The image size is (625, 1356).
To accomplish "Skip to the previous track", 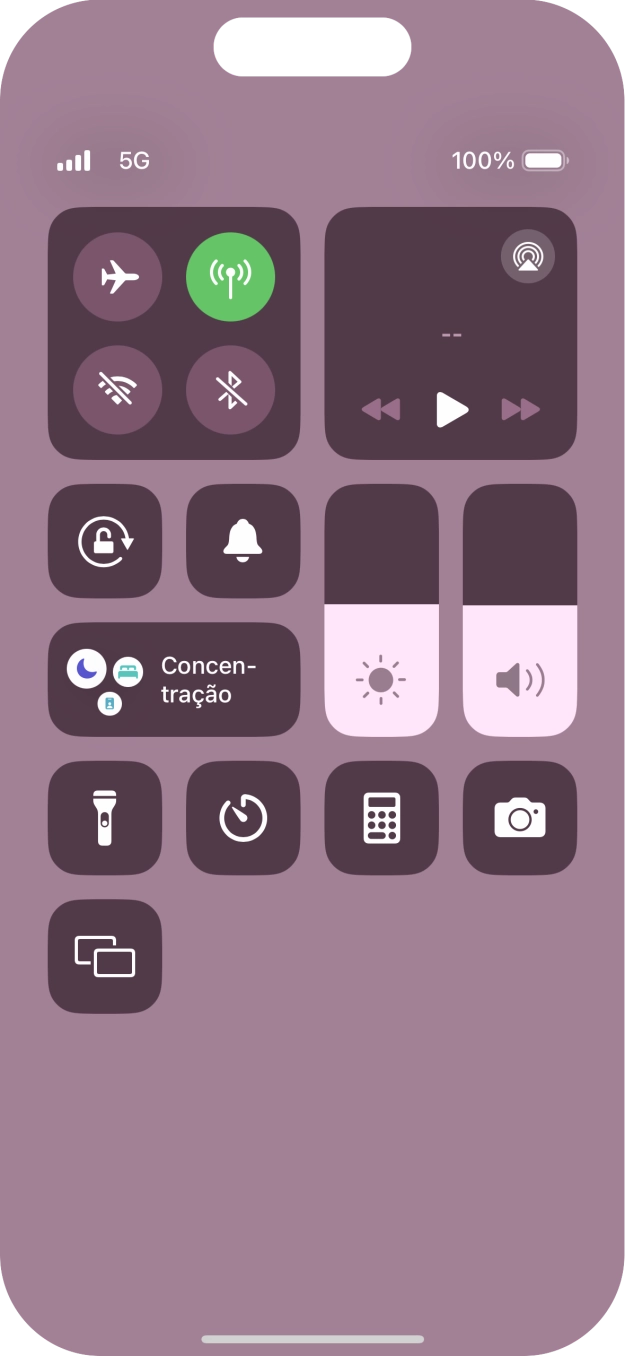I will click(381, 409).
